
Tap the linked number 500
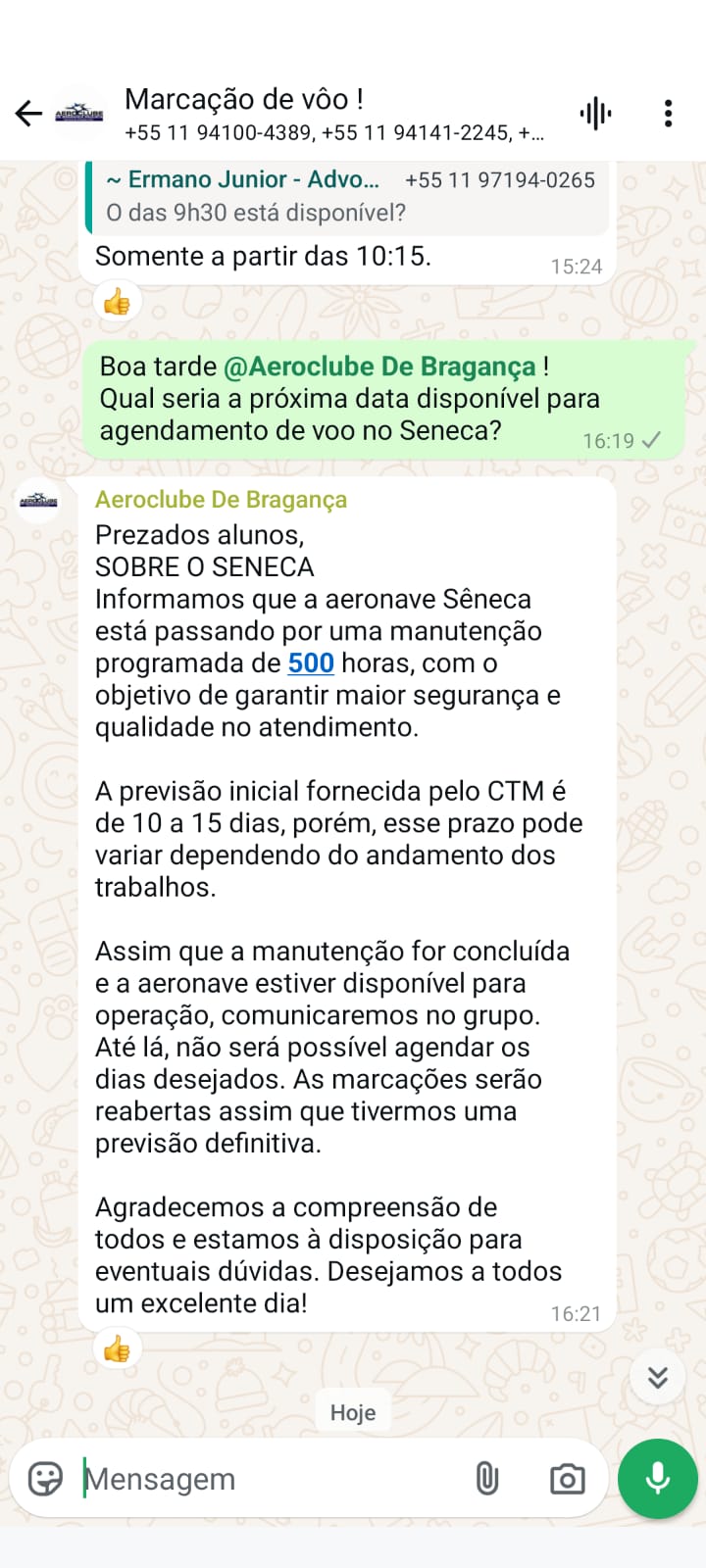click(x=311, y=663)
